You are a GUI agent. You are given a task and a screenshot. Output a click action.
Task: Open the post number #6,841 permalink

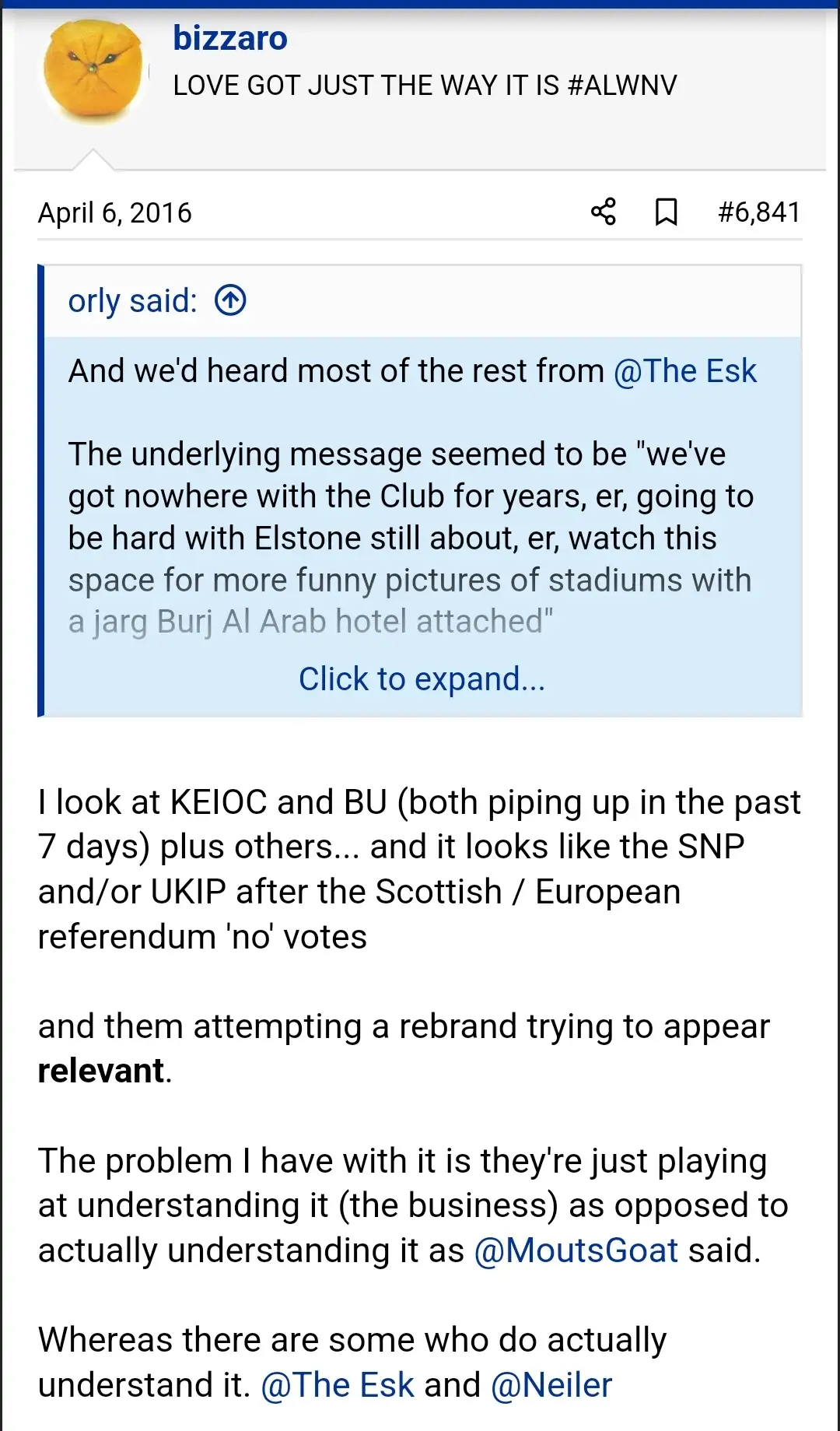pos(758,212)
